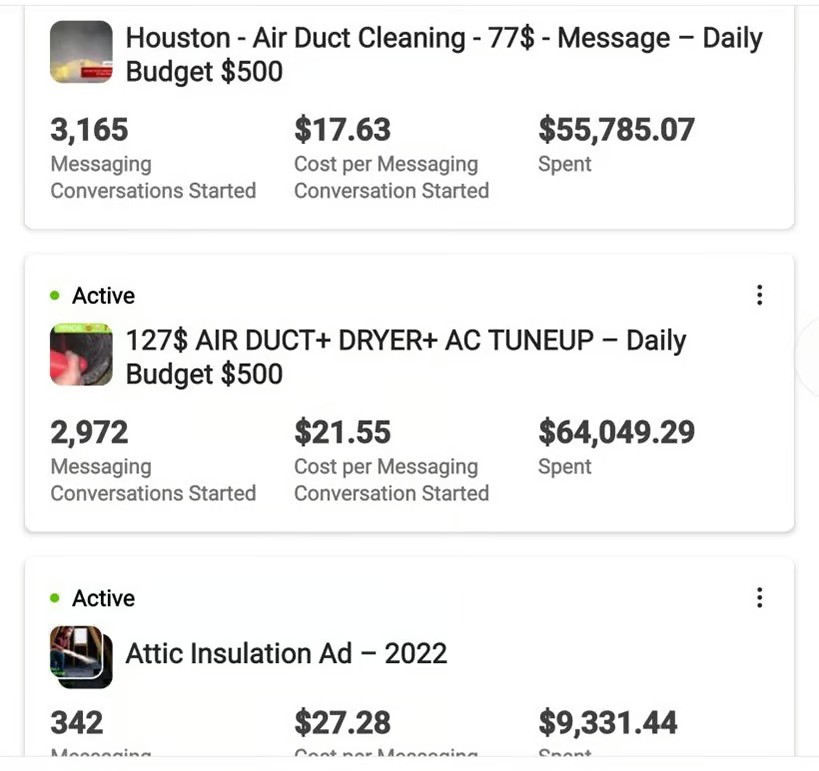Open the Attic Insulation Ad – 2022 card
Image resolution: width=819 pixels, height=771 pixels.
pos(286,654)
